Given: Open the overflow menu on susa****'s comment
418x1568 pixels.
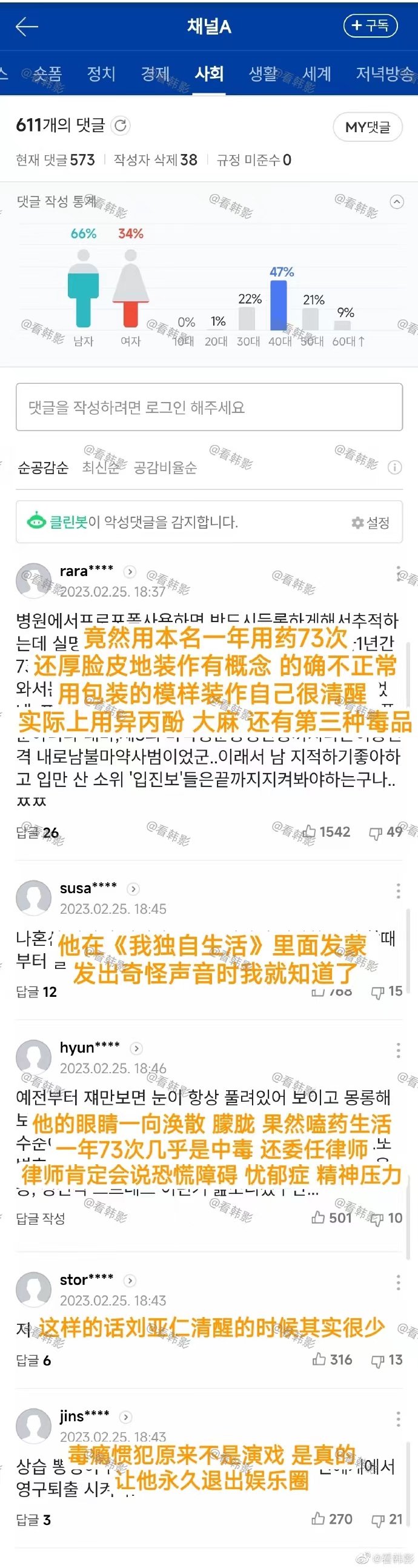Looking at the screenshot, I should 398,891.
